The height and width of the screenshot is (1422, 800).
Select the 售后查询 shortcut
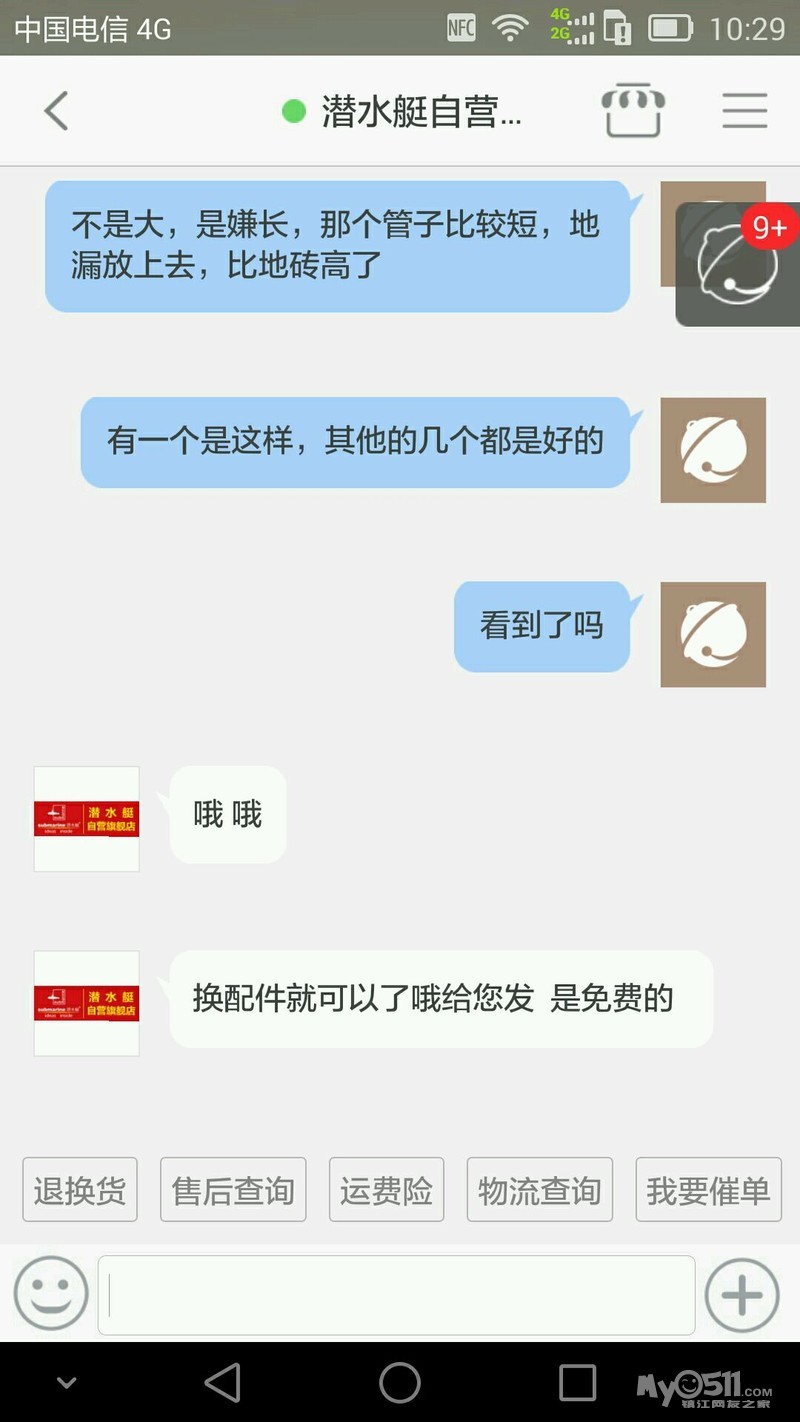[x=233, y=1190]
